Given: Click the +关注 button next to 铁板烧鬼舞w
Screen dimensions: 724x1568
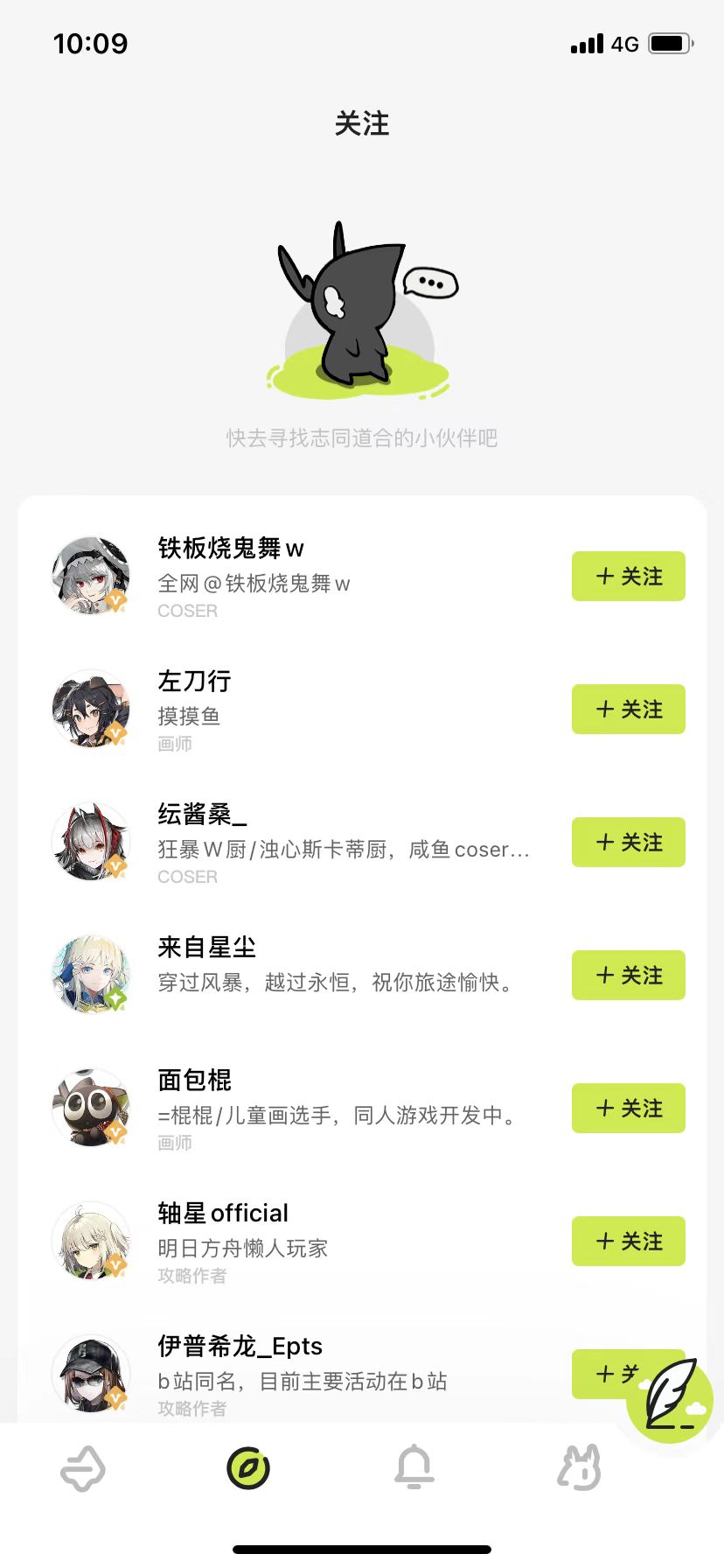Looking at the screenshot, I should click(628, 576).
